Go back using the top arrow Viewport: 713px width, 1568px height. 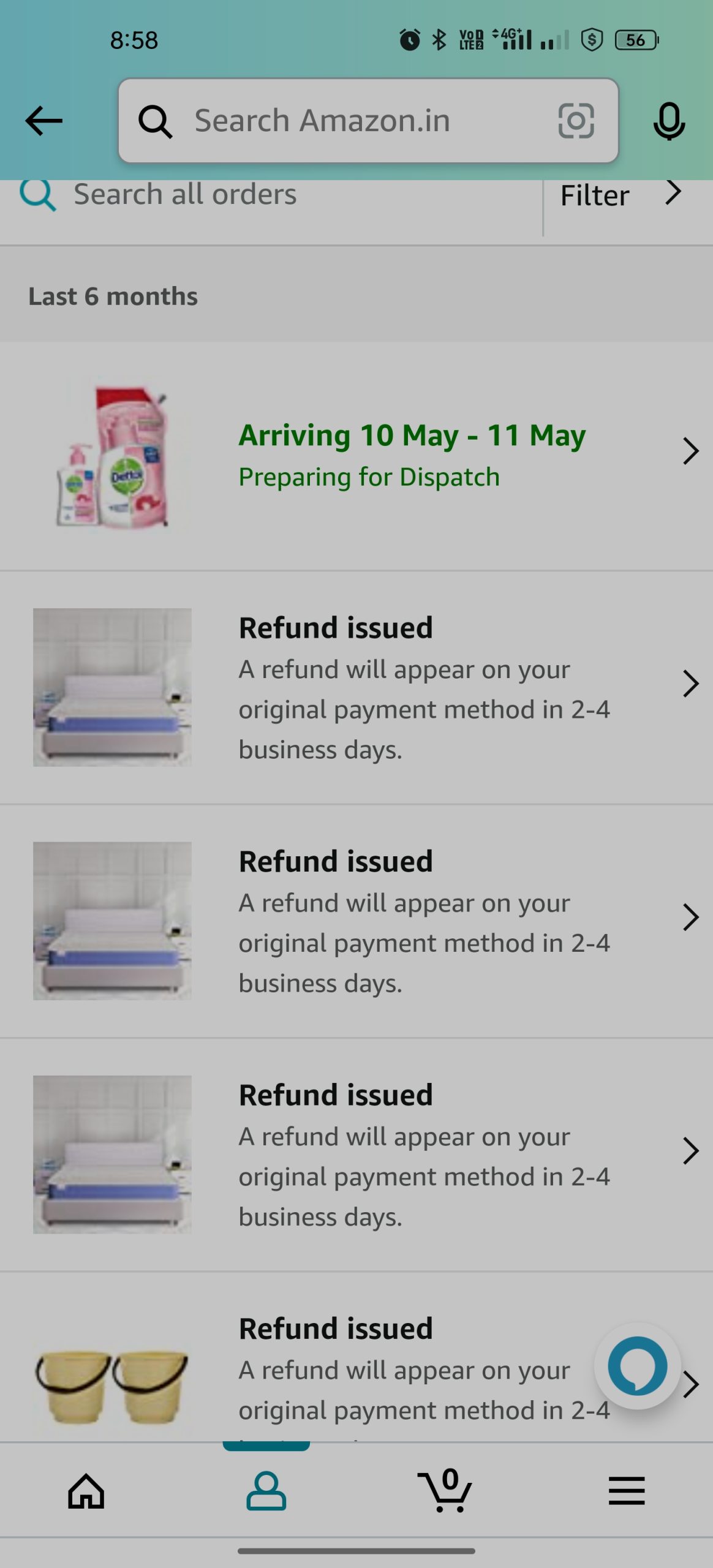pyautogui.click(x=43, y=121)
